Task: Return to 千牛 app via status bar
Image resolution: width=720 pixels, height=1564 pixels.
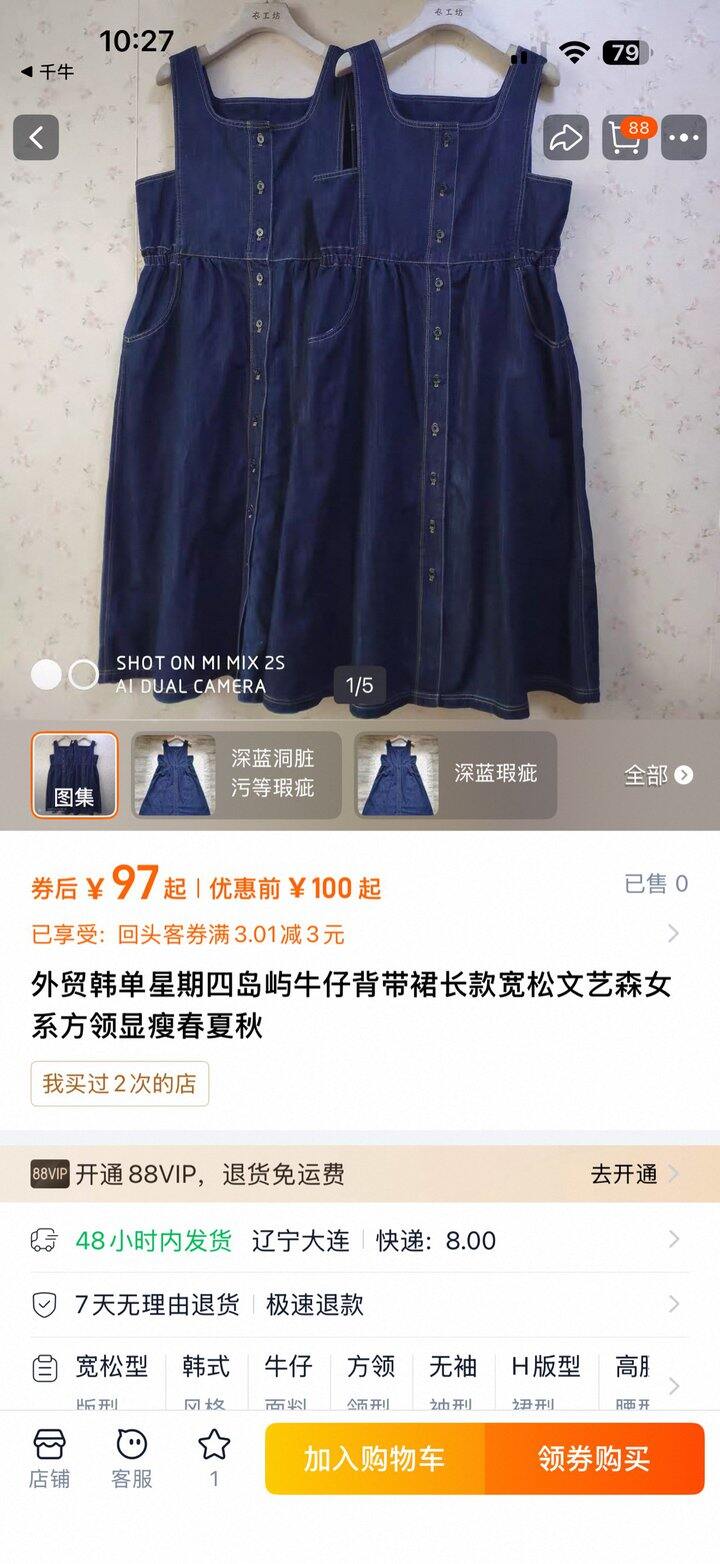Action: pyautogui.click(x=47, y=71)
